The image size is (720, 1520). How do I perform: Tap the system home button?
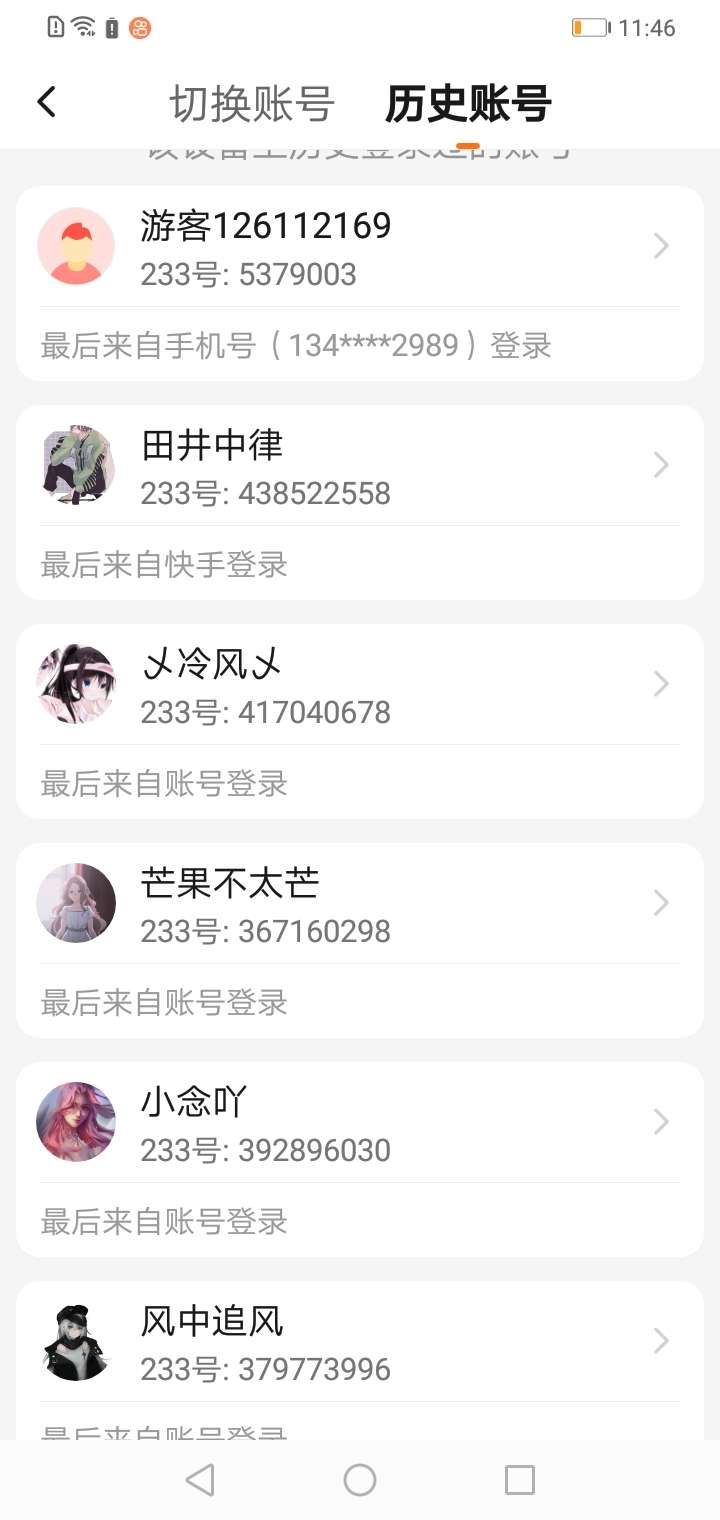click(x=360, y=1480)
